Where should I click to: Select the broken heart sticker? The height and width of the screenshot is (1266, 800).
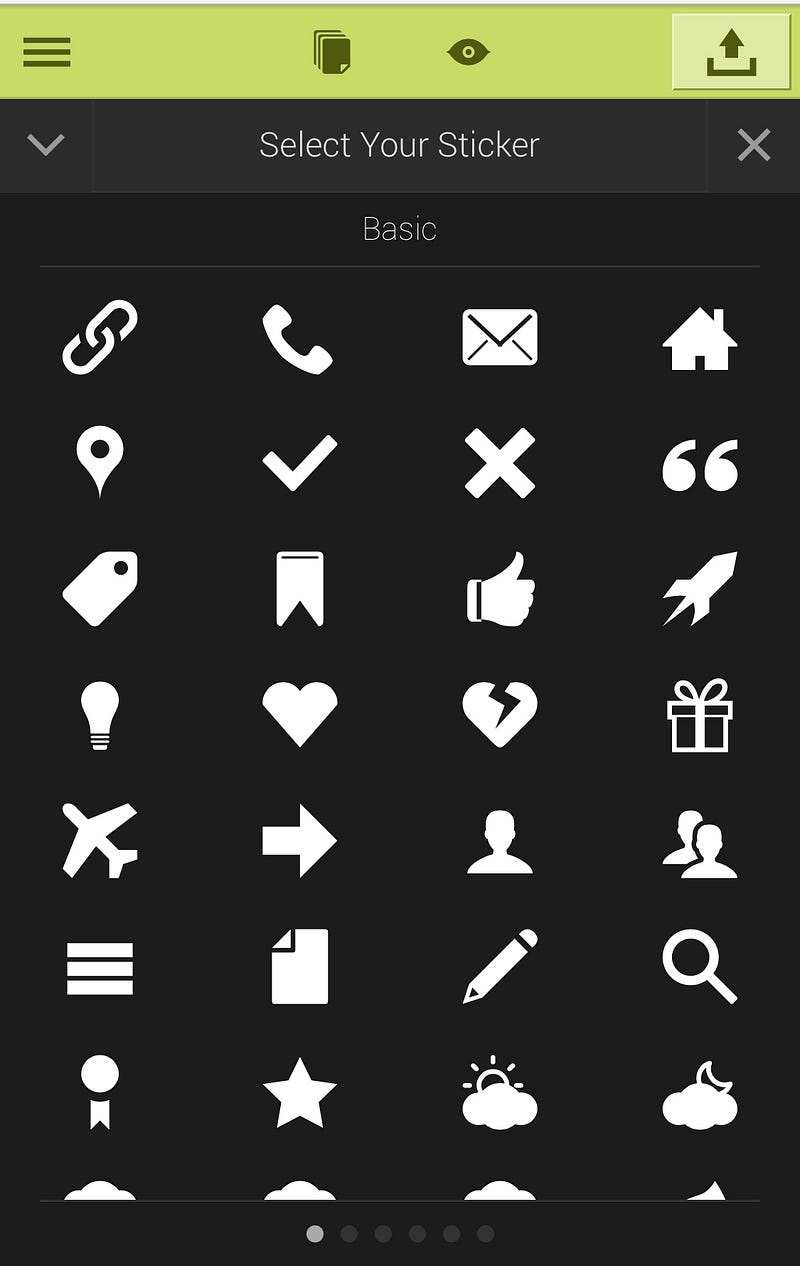[500, 714]
